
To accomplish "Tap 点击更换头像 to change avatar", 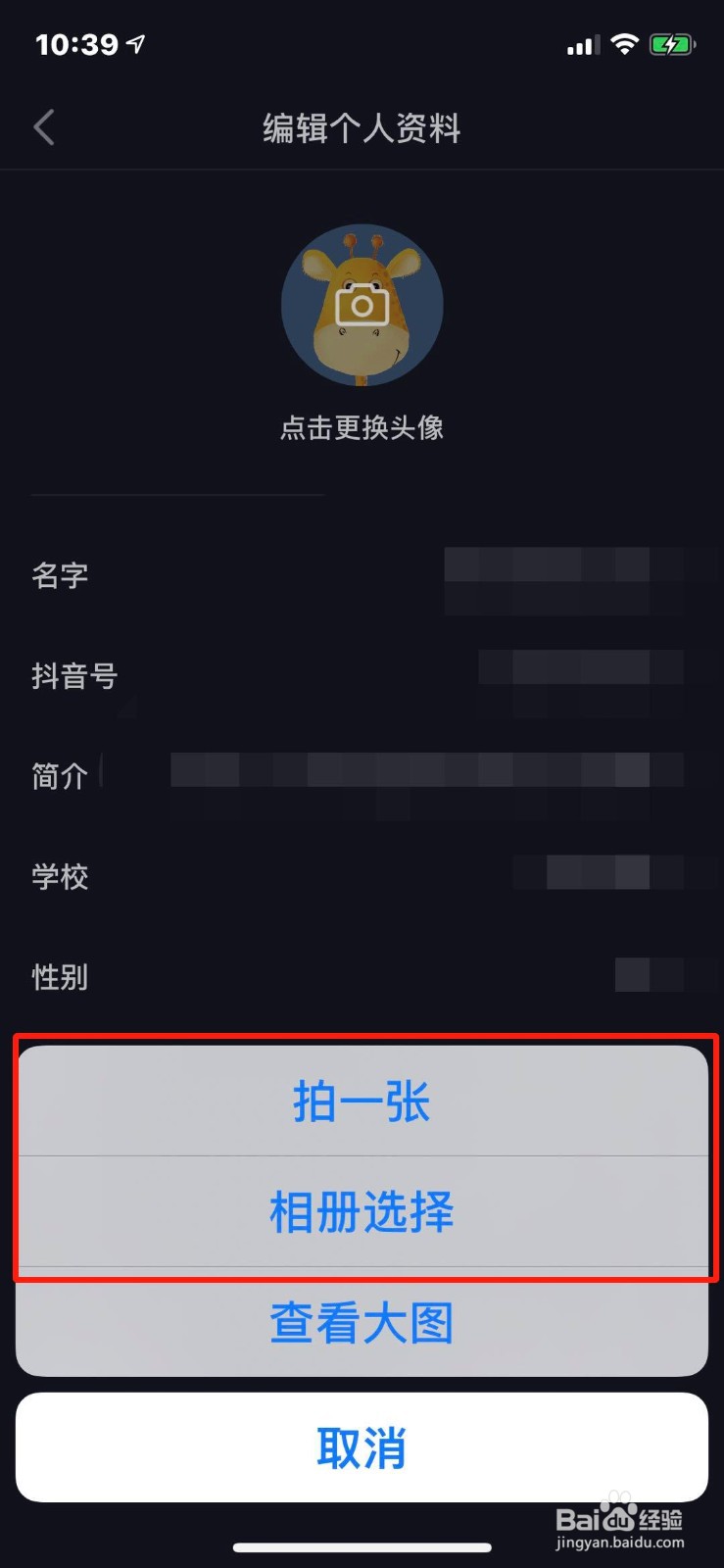I will pyautogui.click(x=362, y=427).
